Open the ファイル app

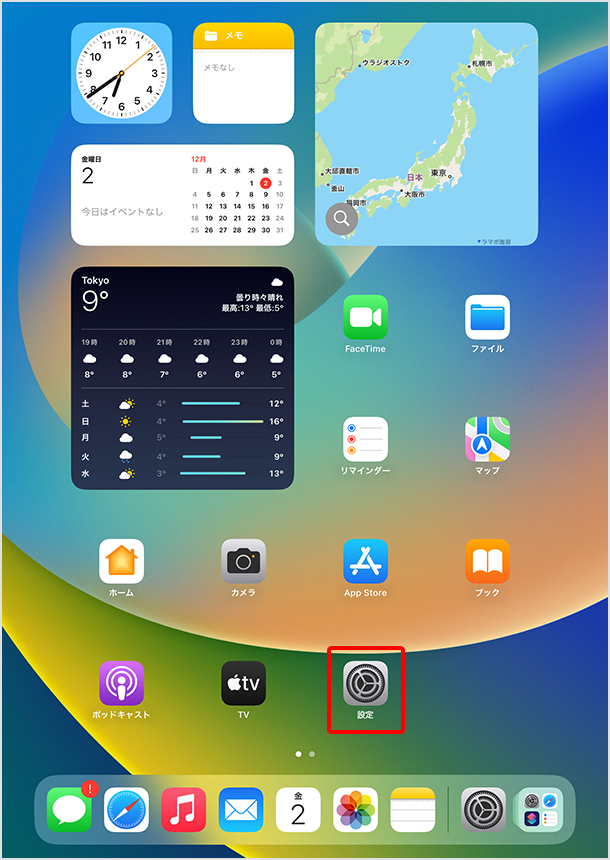(487, 318)
